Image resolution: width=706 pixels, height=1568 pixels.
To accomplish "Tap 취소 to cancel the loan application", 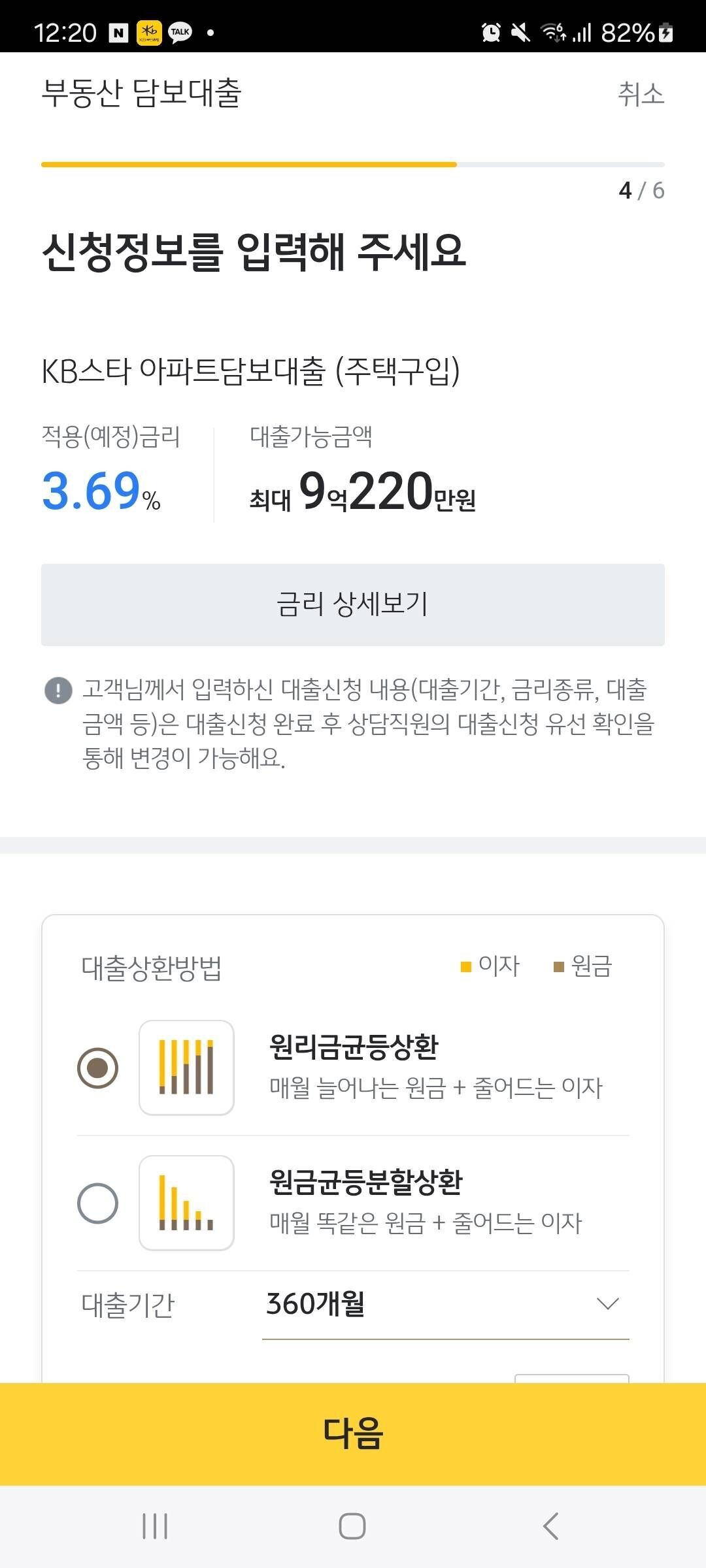I will click(641, 94).
